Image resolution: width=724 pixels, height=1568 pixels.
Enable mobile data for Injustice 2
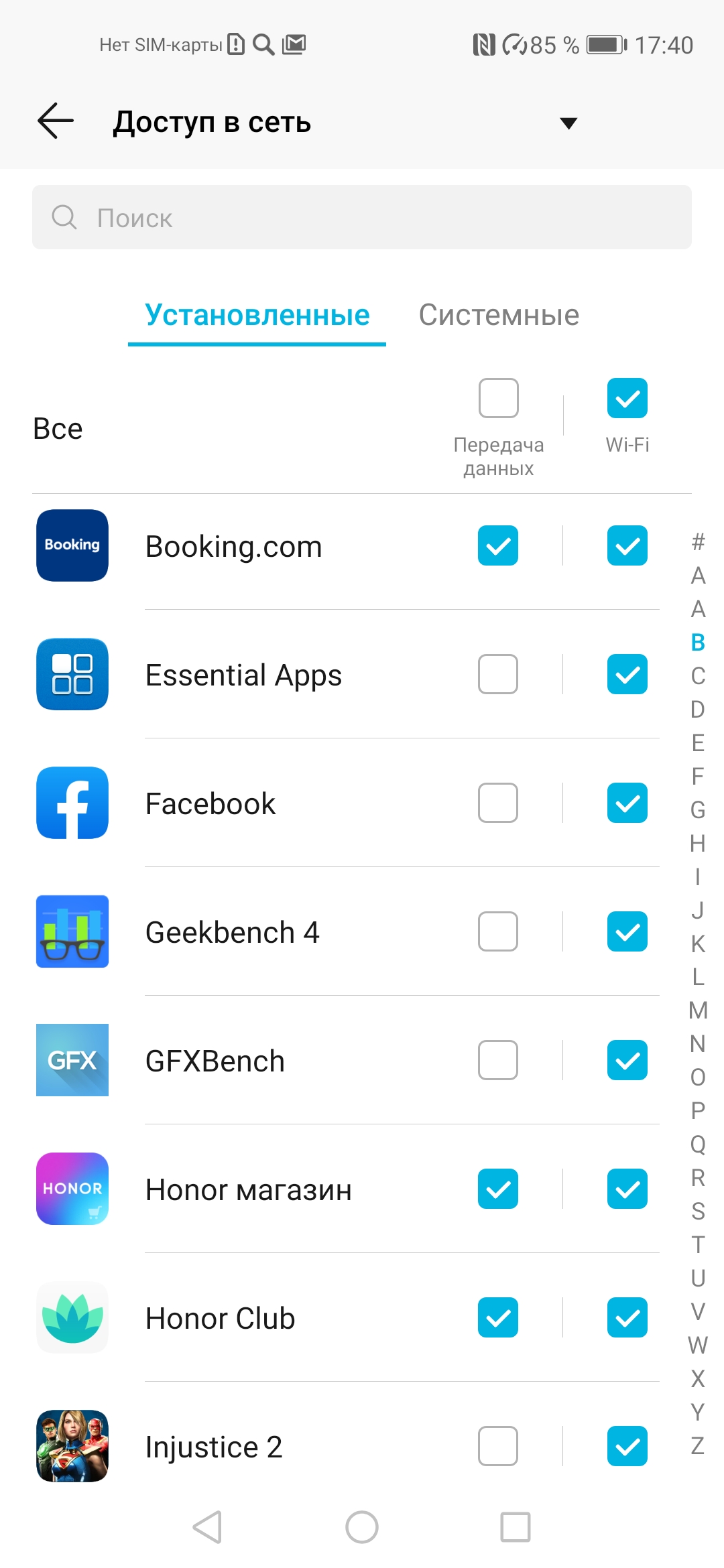498,1446
